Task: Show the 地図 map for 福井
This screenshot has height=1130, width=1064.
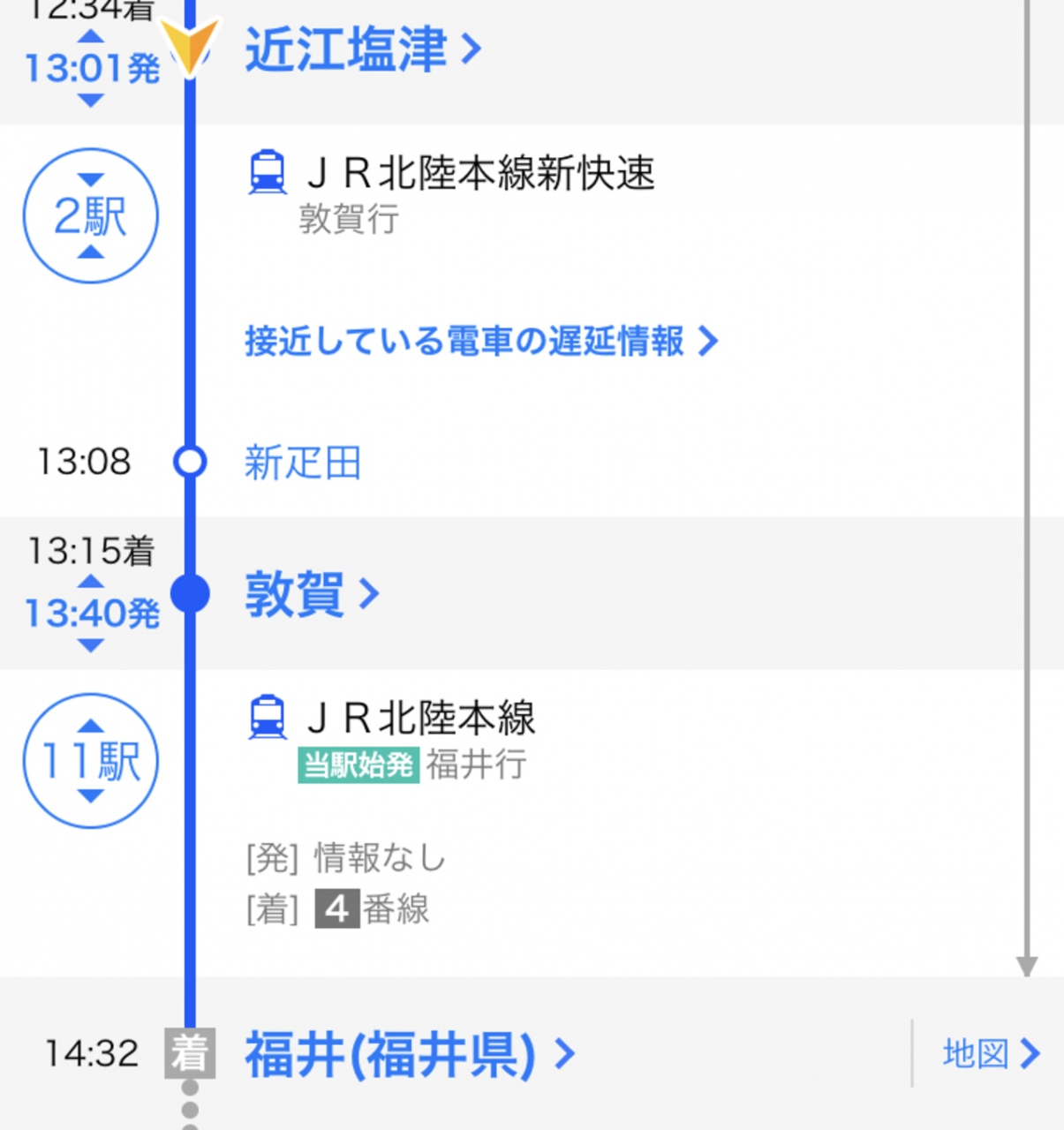Action: pyautogui.click(x=990, y=1053)
